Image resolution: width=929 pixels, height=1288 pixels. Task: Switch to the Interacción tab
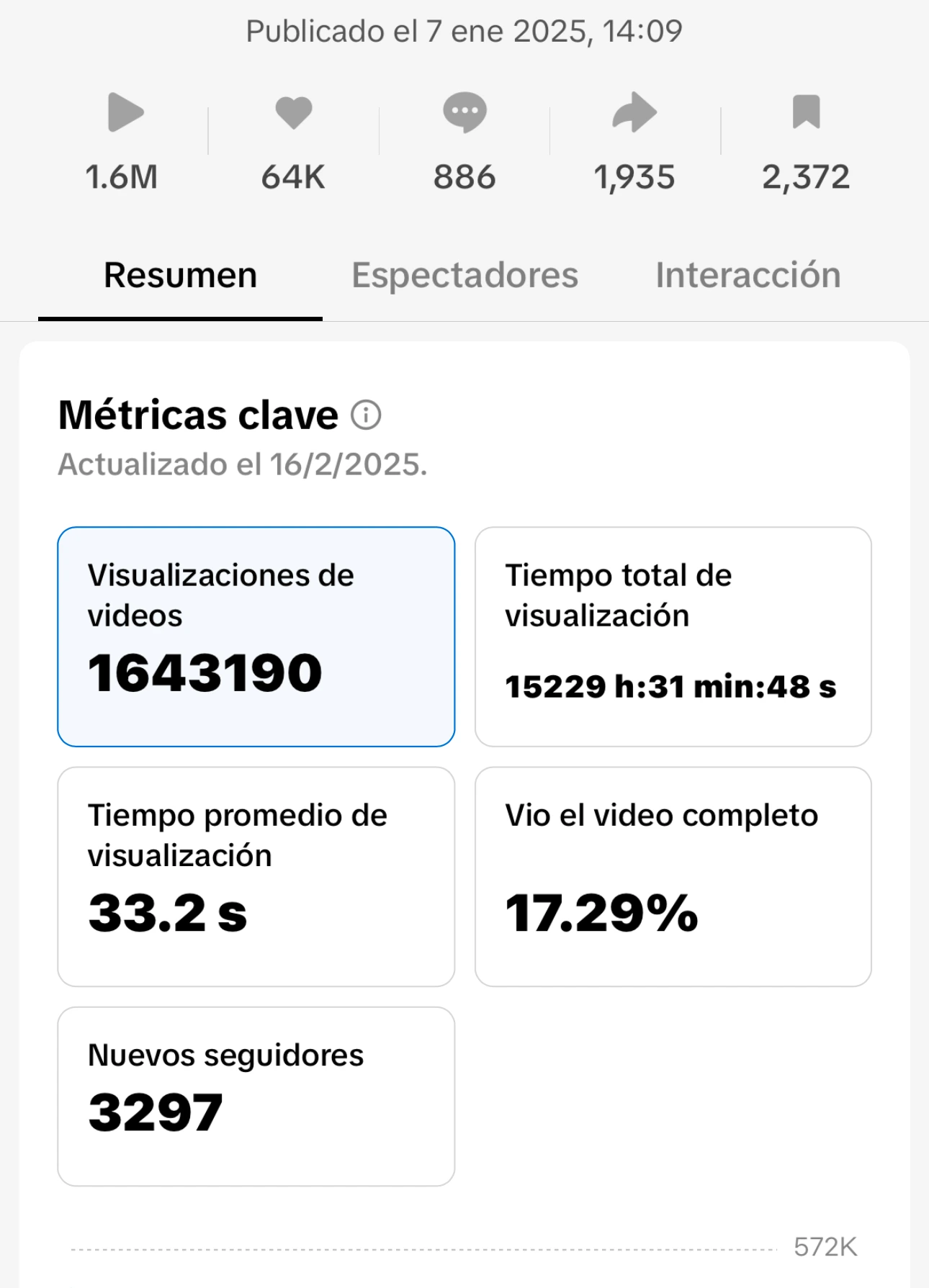[748, 275]
